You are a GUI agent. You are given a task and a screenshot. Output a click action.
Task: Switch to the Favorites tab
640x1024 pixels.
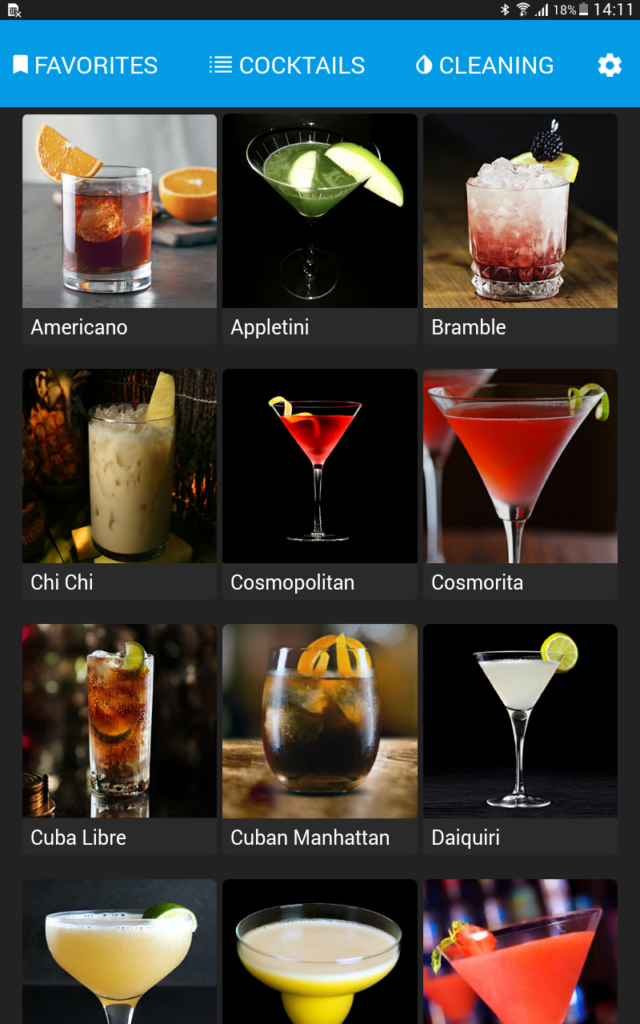click(x=86, y=65)
